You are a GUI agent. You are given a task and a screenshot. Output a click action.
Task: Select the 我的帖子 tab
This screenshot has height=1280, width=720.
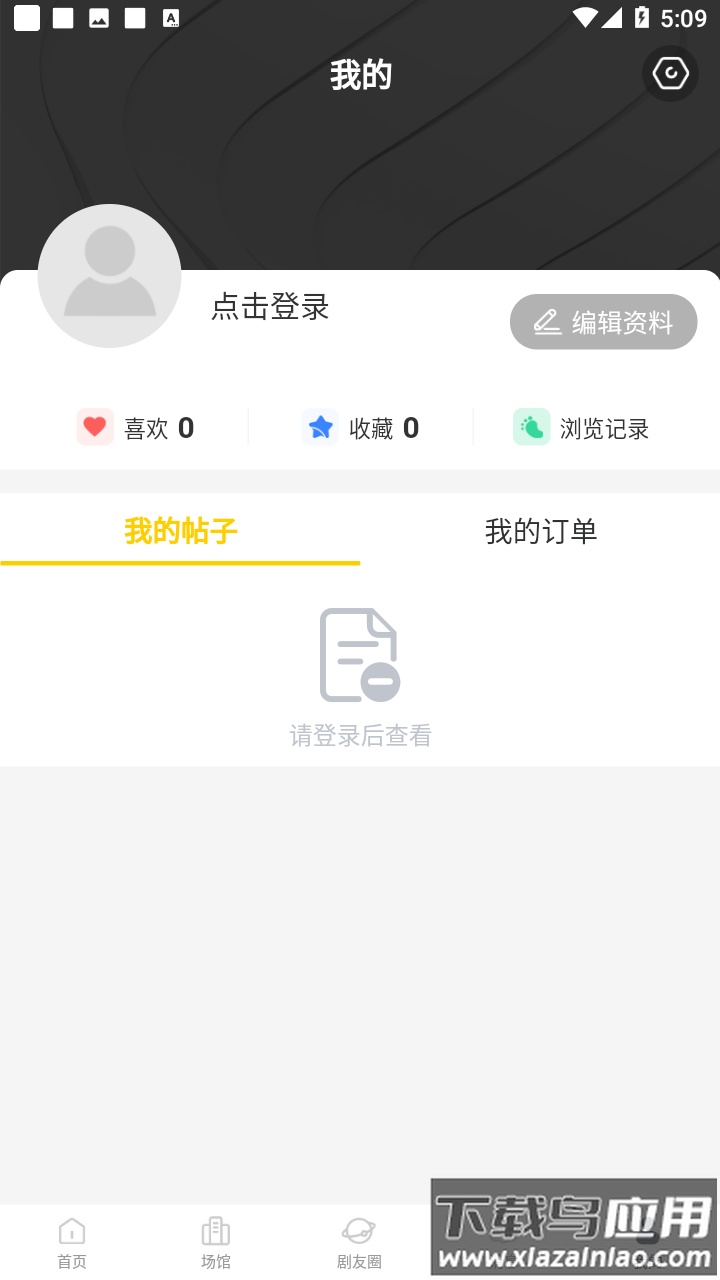tap(181, 532)
